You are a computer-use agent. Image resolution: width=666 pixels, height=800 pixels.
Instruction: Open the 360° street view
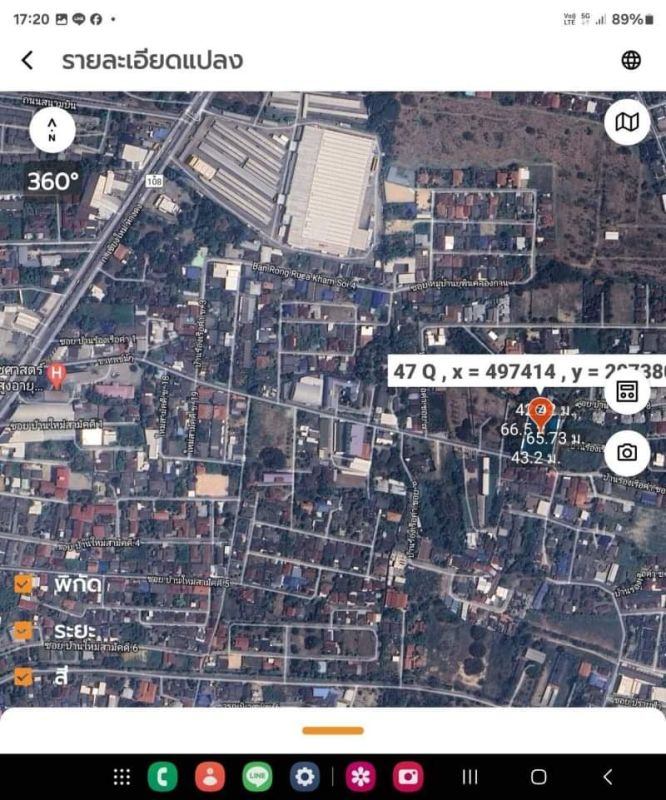tap(52, 181)
